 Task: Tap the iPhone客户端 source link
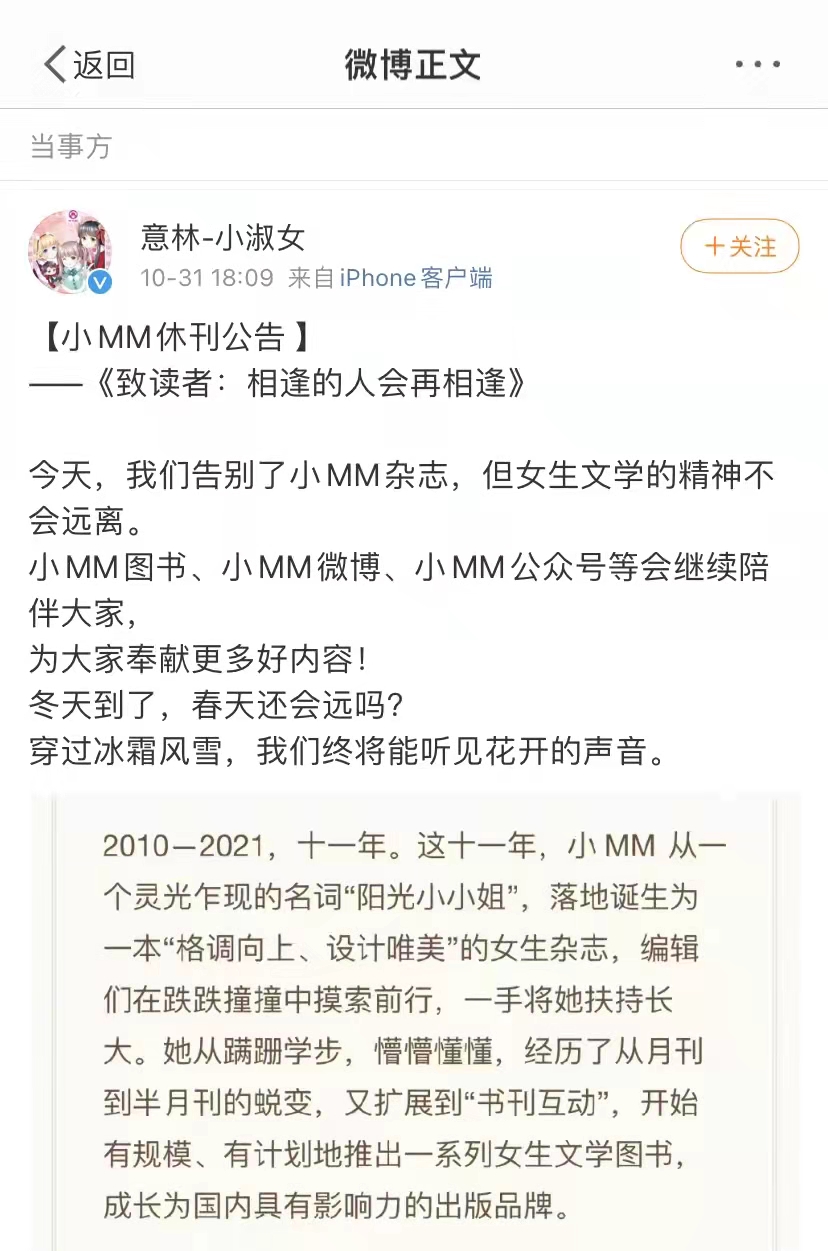tap(416, 277)
